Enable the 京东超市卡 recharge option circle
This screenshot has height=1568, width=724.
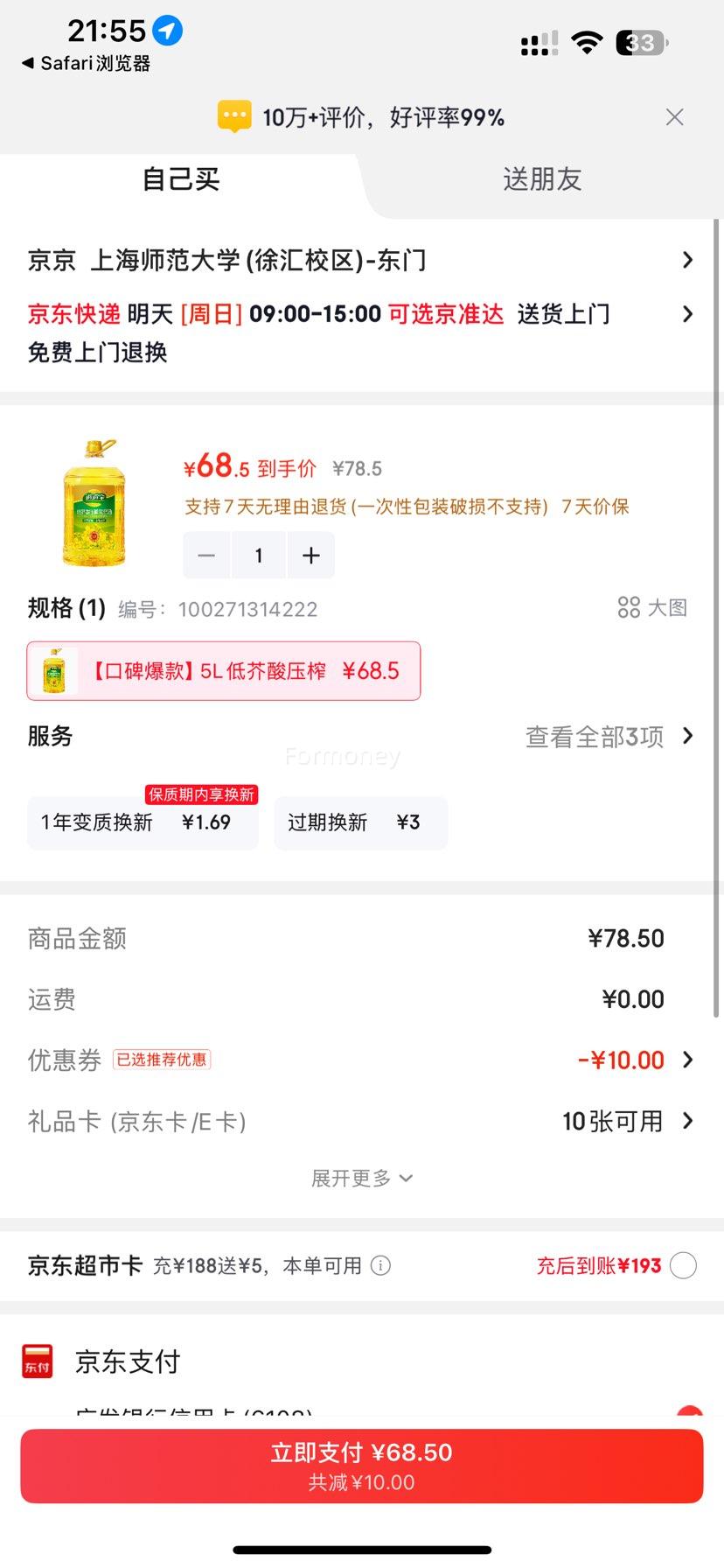point(683,1265)
